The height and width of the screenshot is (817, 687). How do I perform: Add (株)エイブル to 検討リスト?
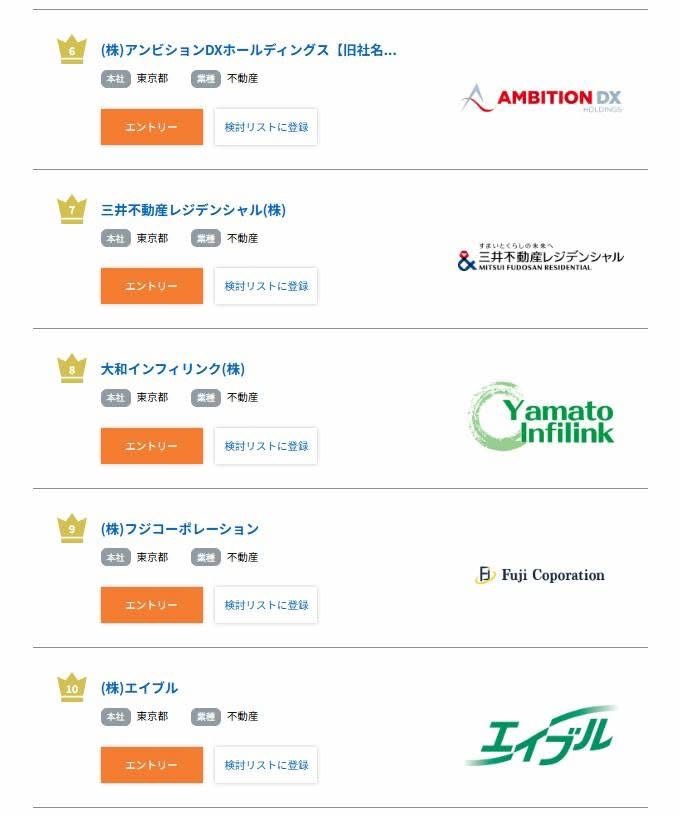coord(266,765)
